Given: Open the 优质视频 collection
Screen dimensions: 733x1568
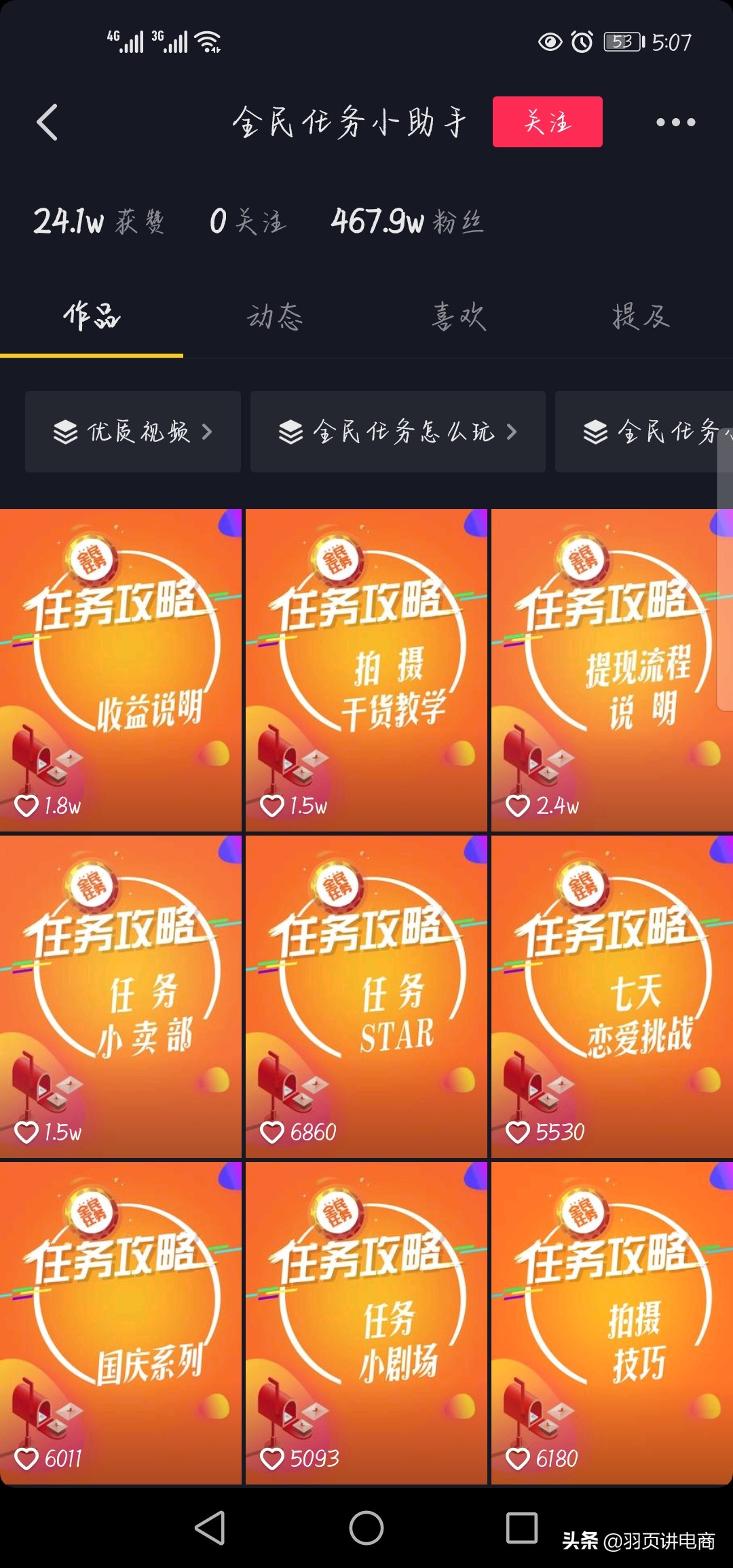Looking at the screenshot, I should (x=133, y=432).
